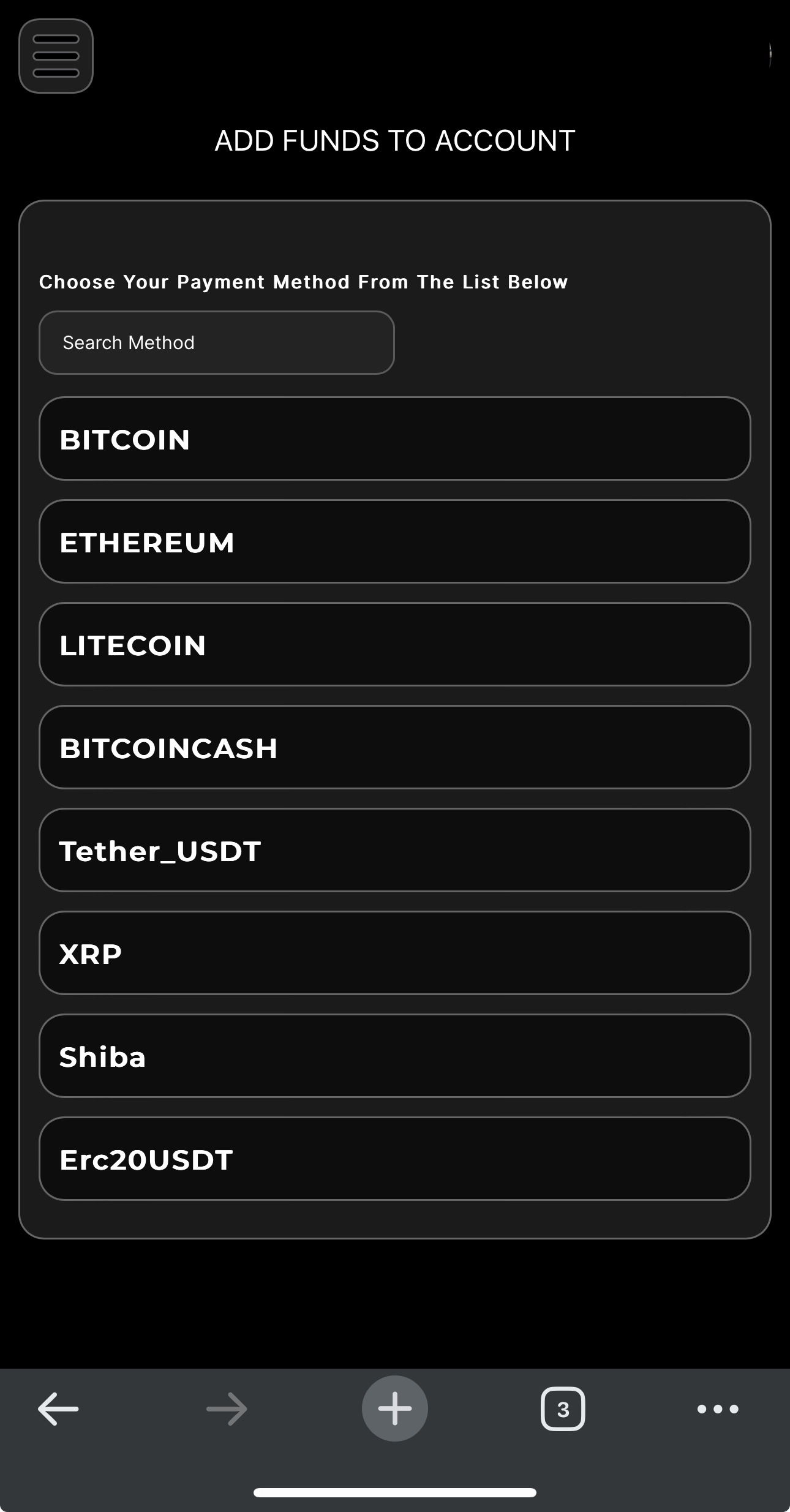The width and height of the screenshot is (790, 1512).
Task: Choose the Shiba option
Action: (x=395, y=1056)
